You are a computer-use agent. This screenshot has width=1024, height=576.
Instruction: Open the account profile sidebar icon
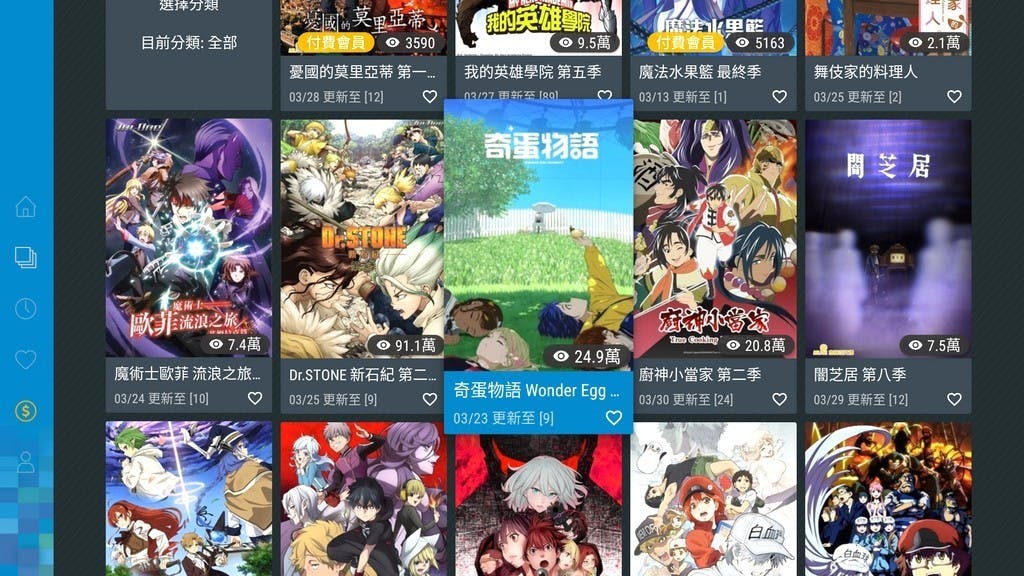[26, 462]
